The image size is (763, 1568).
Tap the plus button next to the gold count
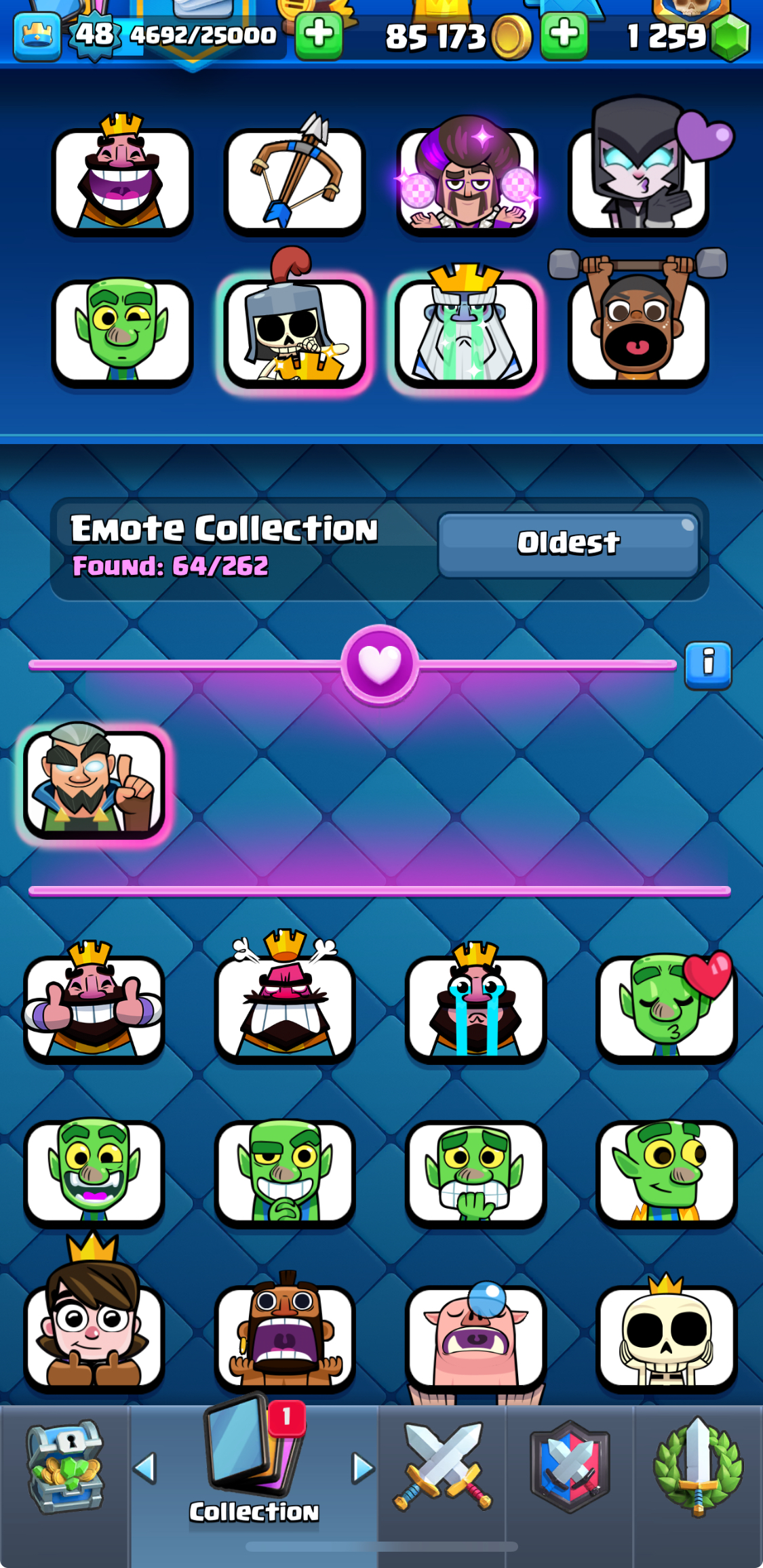564,36
